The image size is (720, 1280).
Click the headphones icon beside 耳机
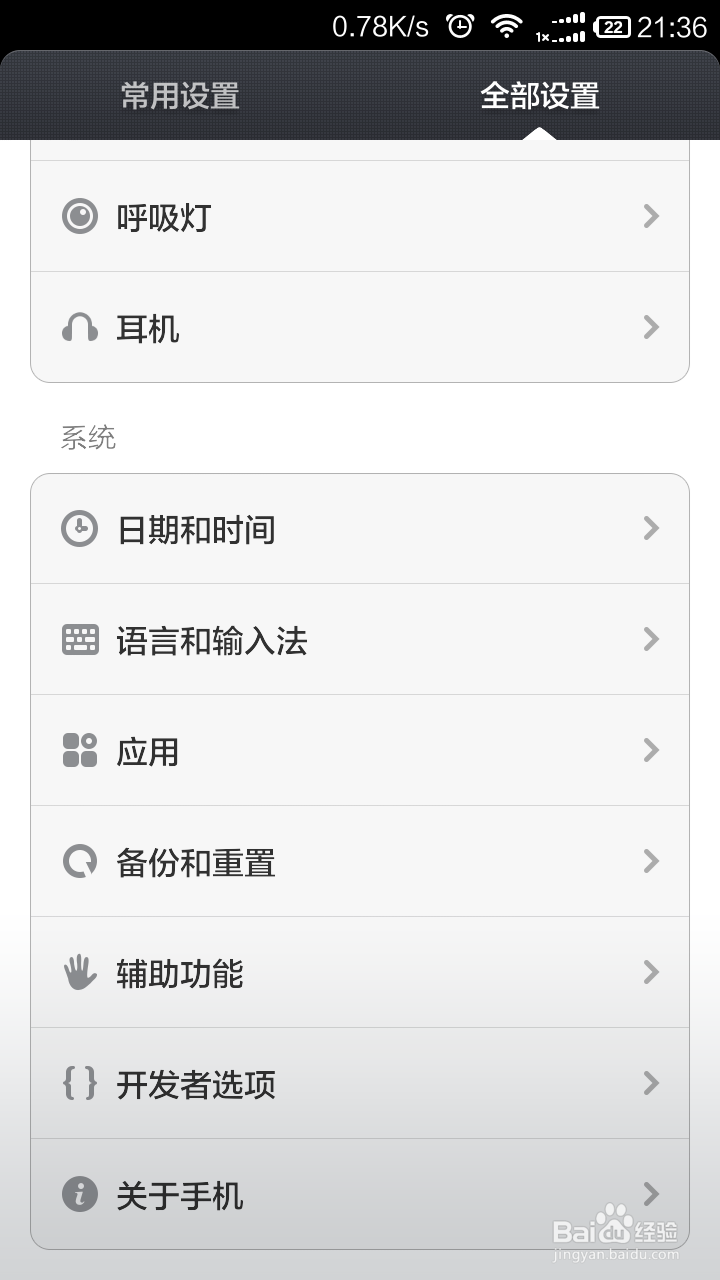[82, 327]
